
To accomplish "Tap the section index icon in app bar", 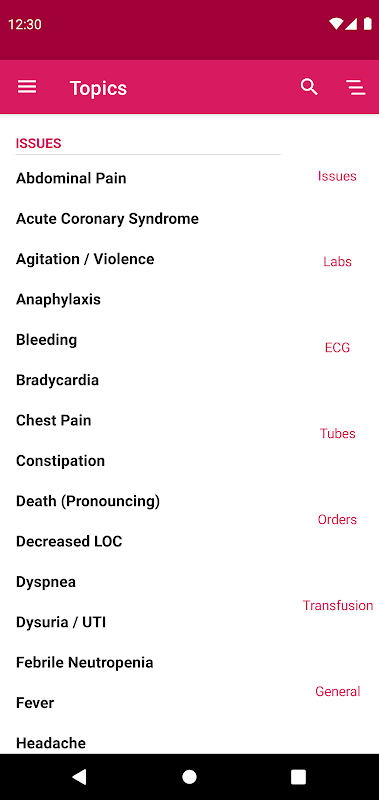I will pos(356,87).
